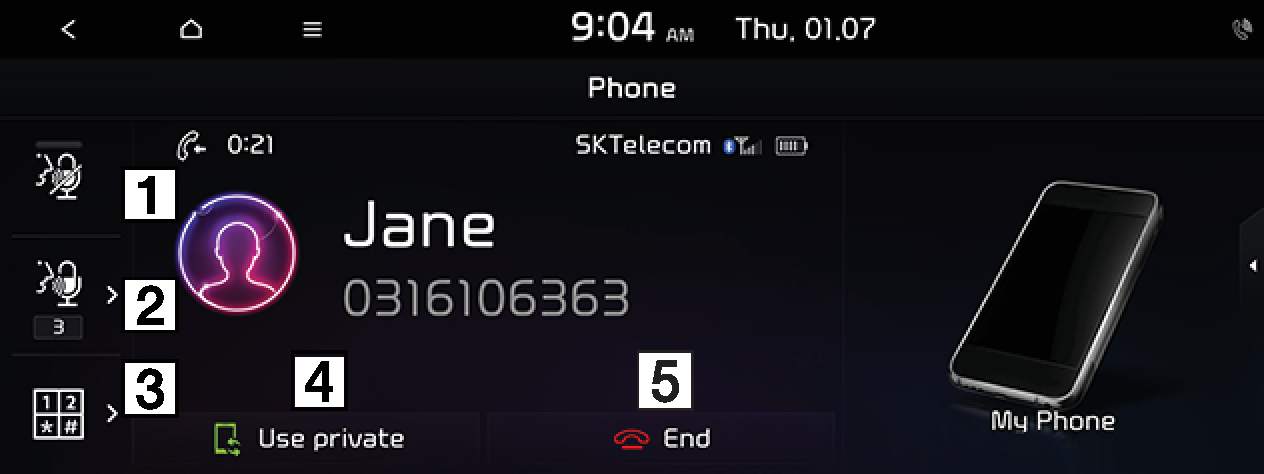Viewport: 1264px width, 474px height.
Task: Switch call to Use private
Action: pyautogui.click(x=309, y=438)
